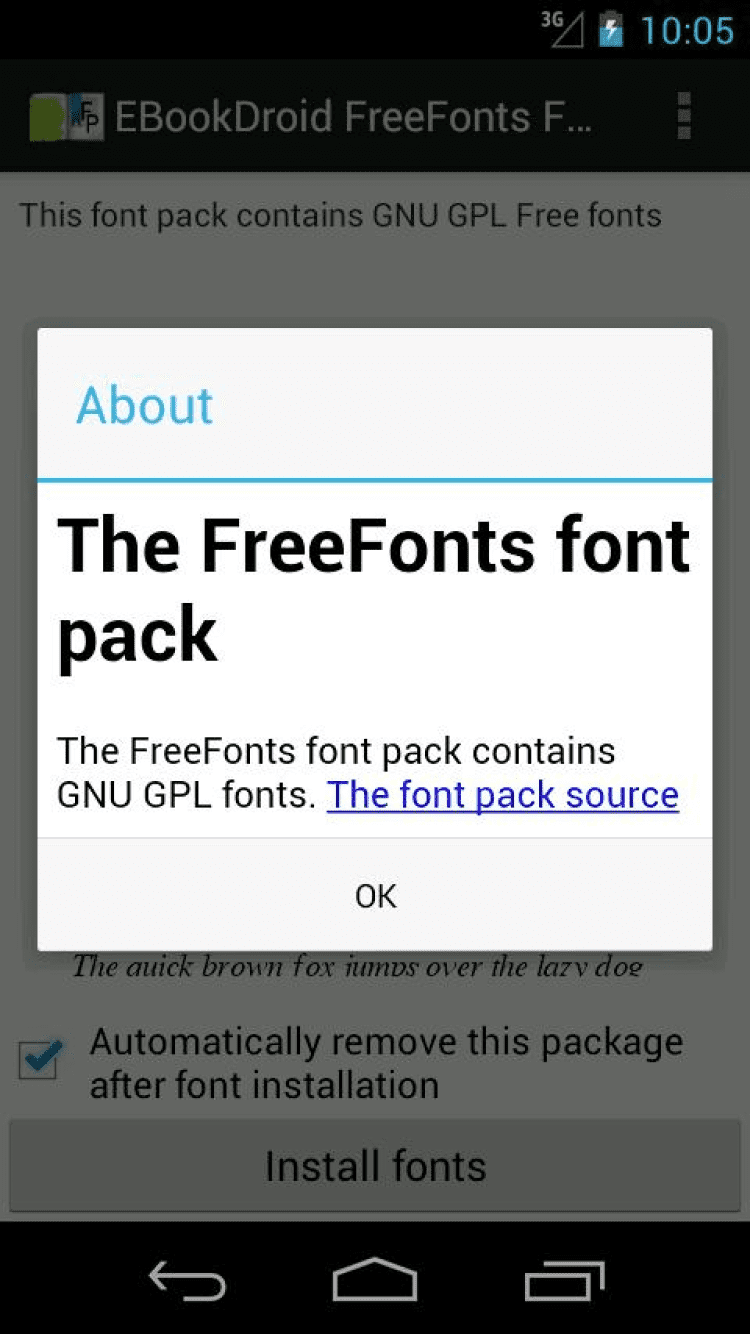Open the font pack source link
The height and width of the screenshot is (1334, 750).
click(x=502, y=795)
